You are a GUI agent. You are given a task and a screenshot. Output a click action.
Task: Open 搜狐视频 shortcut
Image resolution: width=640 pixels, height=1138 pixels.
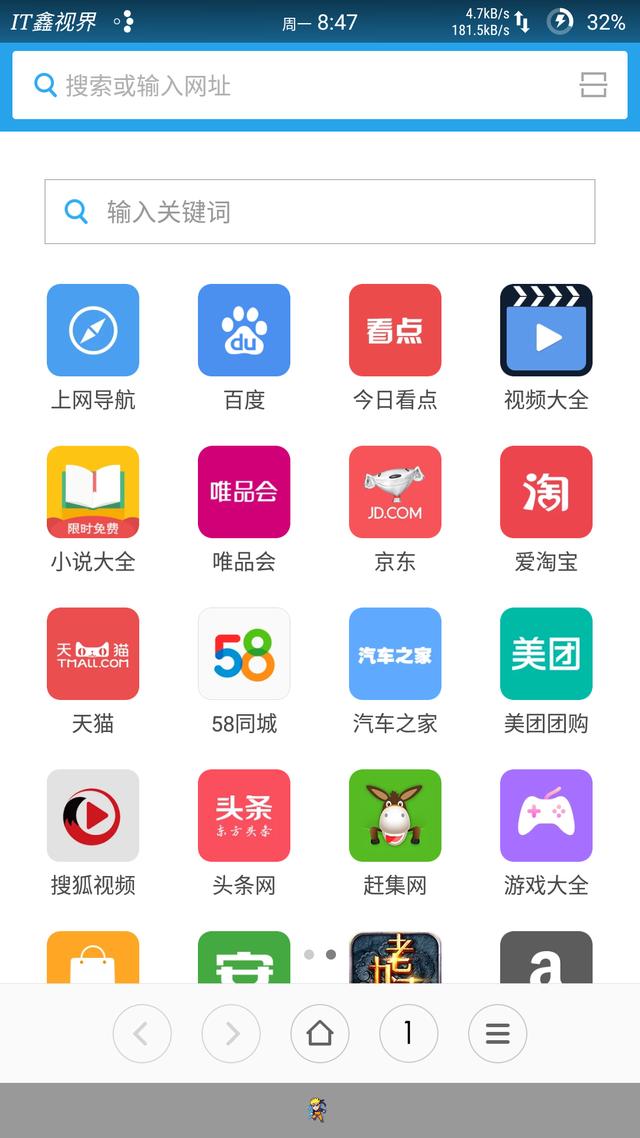tap(93, 817)
